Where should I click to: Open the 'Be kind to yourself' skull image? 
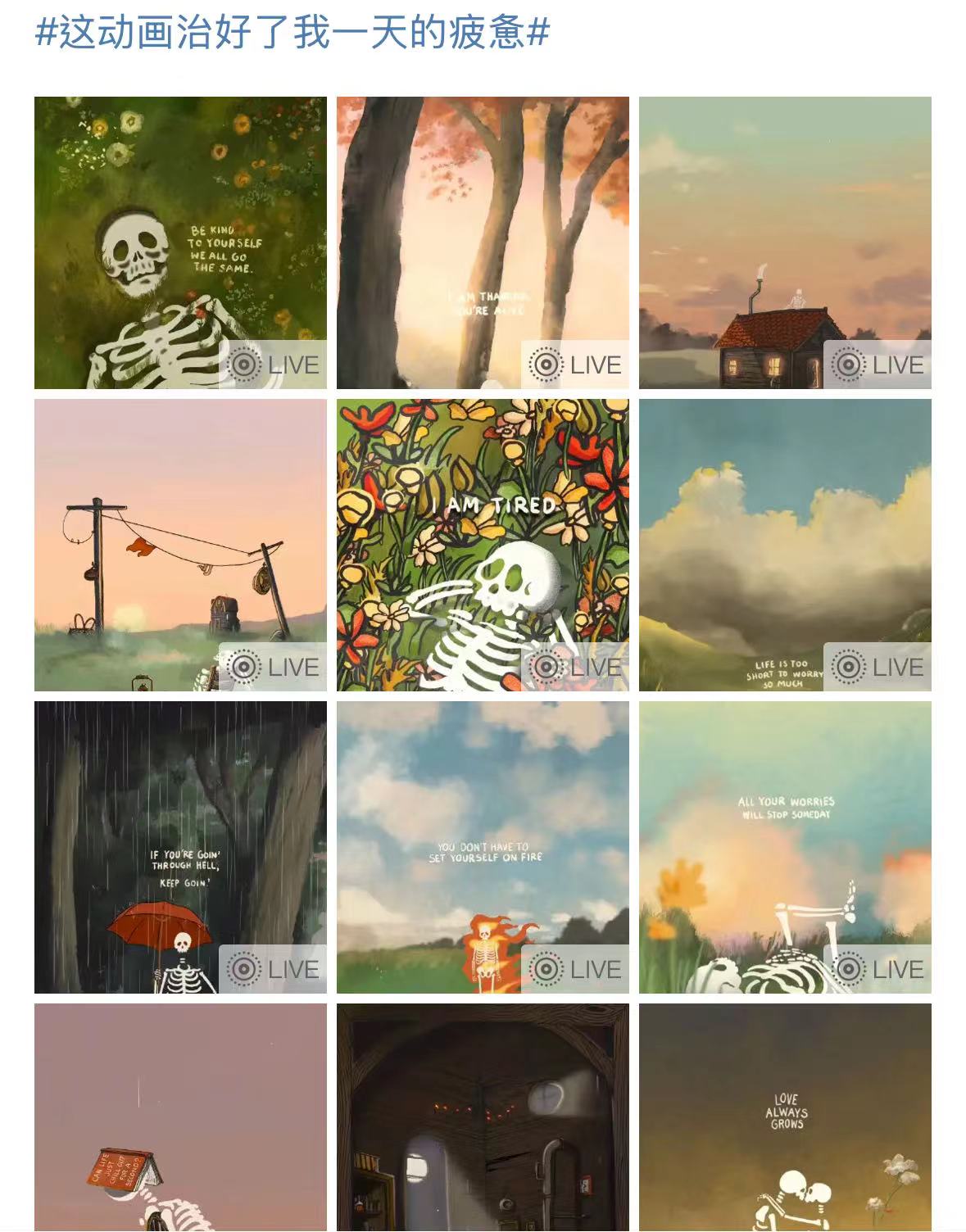click(180, 242)
